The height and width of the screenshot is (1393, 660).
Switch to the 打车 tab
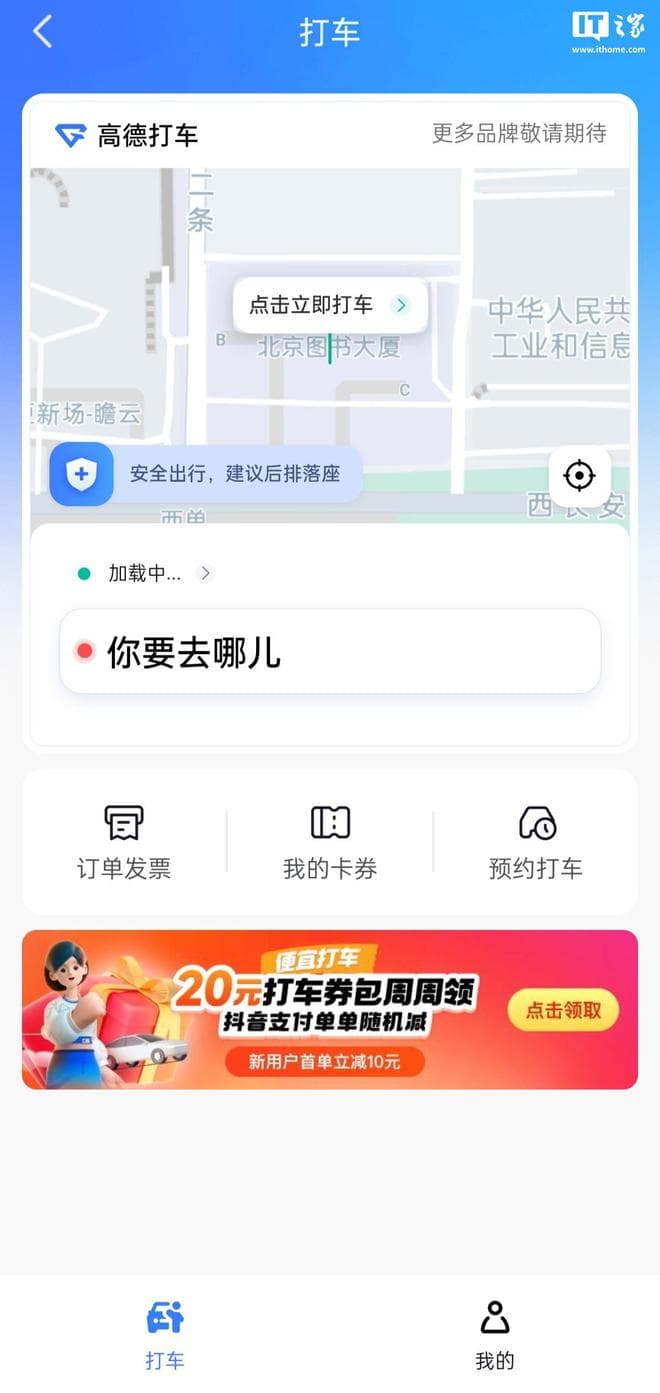click(165, 1335)
